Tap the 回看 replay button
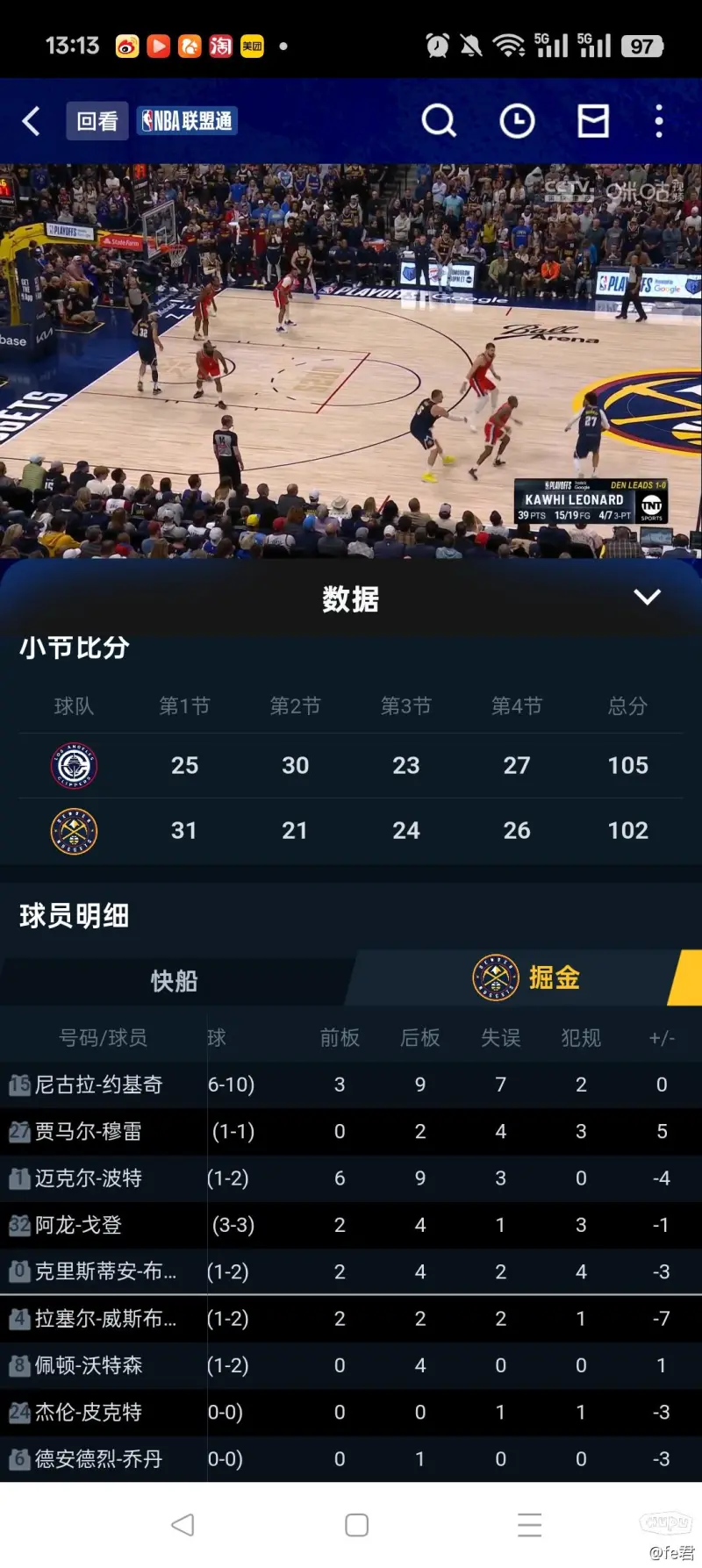 click(x=97, y=121)
